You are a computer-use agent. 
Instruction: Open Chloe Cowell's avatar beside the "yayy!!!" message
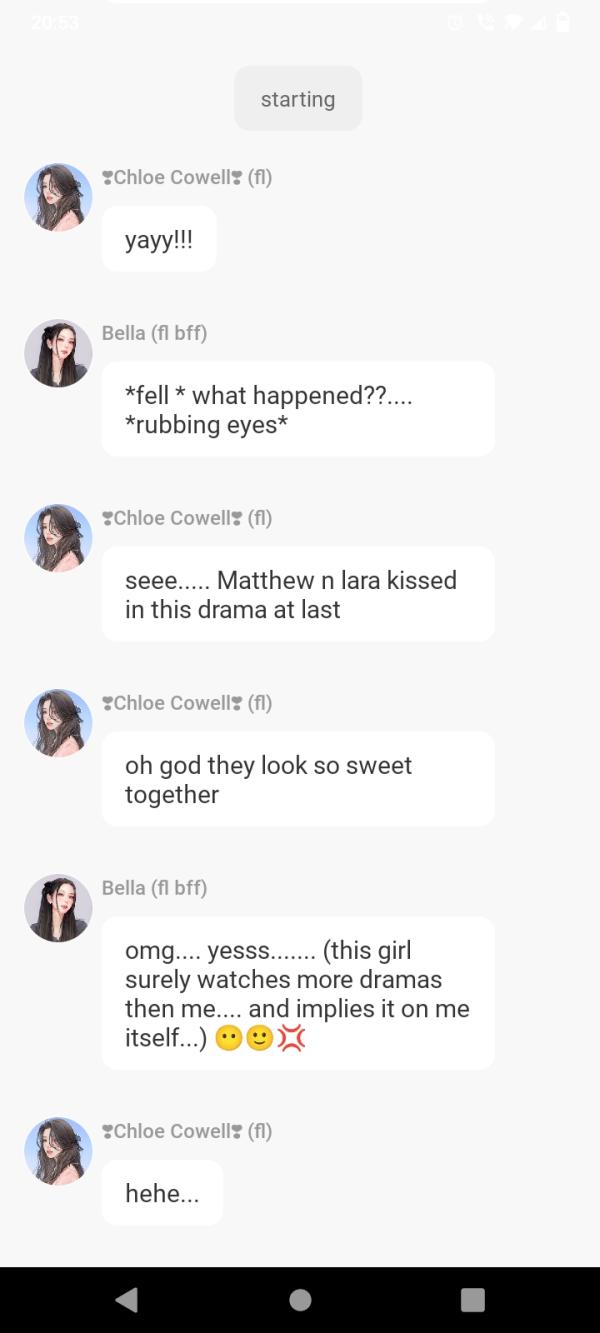(x=58, y=198)
